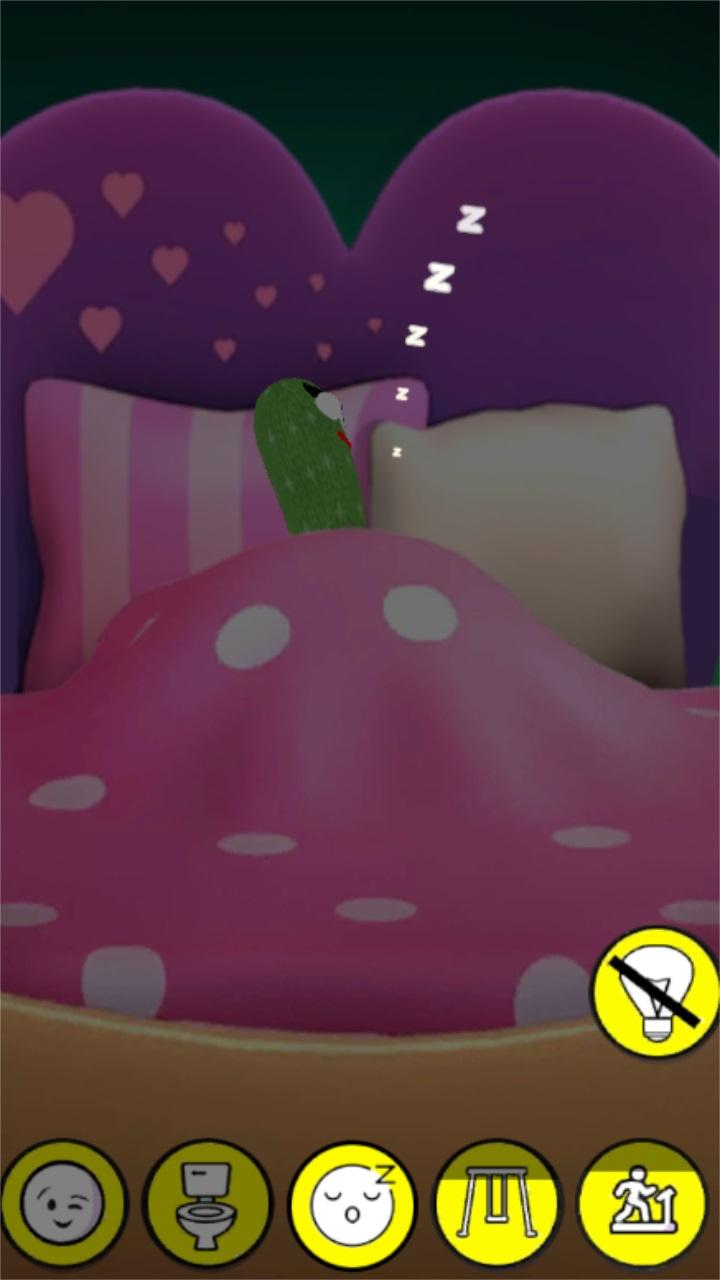Toggle the light bulb button
Screen dimensions: 720x1280
656,993
